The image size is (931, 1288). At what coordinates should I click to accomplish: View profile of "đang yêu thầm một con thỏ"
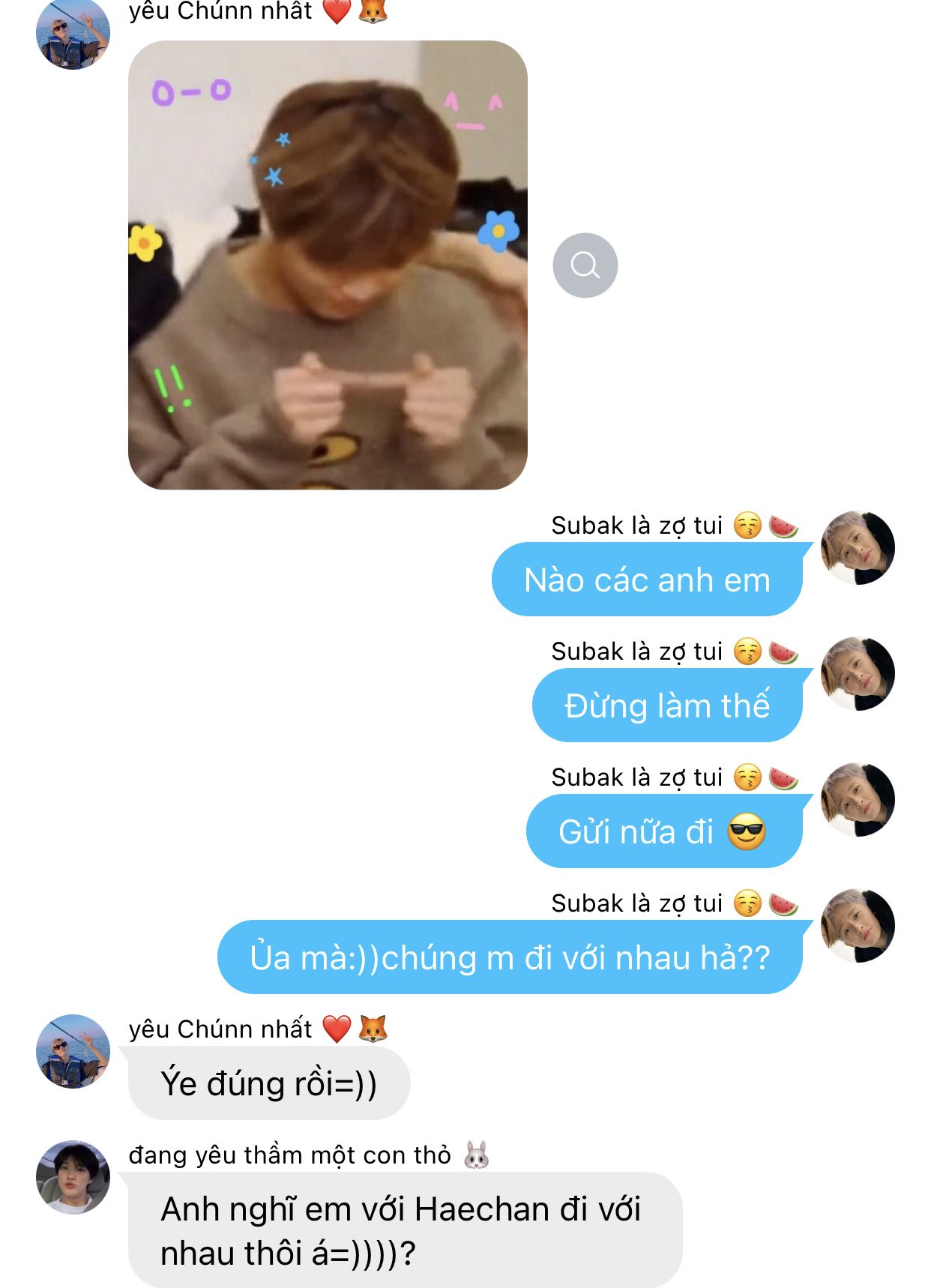point(73,1177)
